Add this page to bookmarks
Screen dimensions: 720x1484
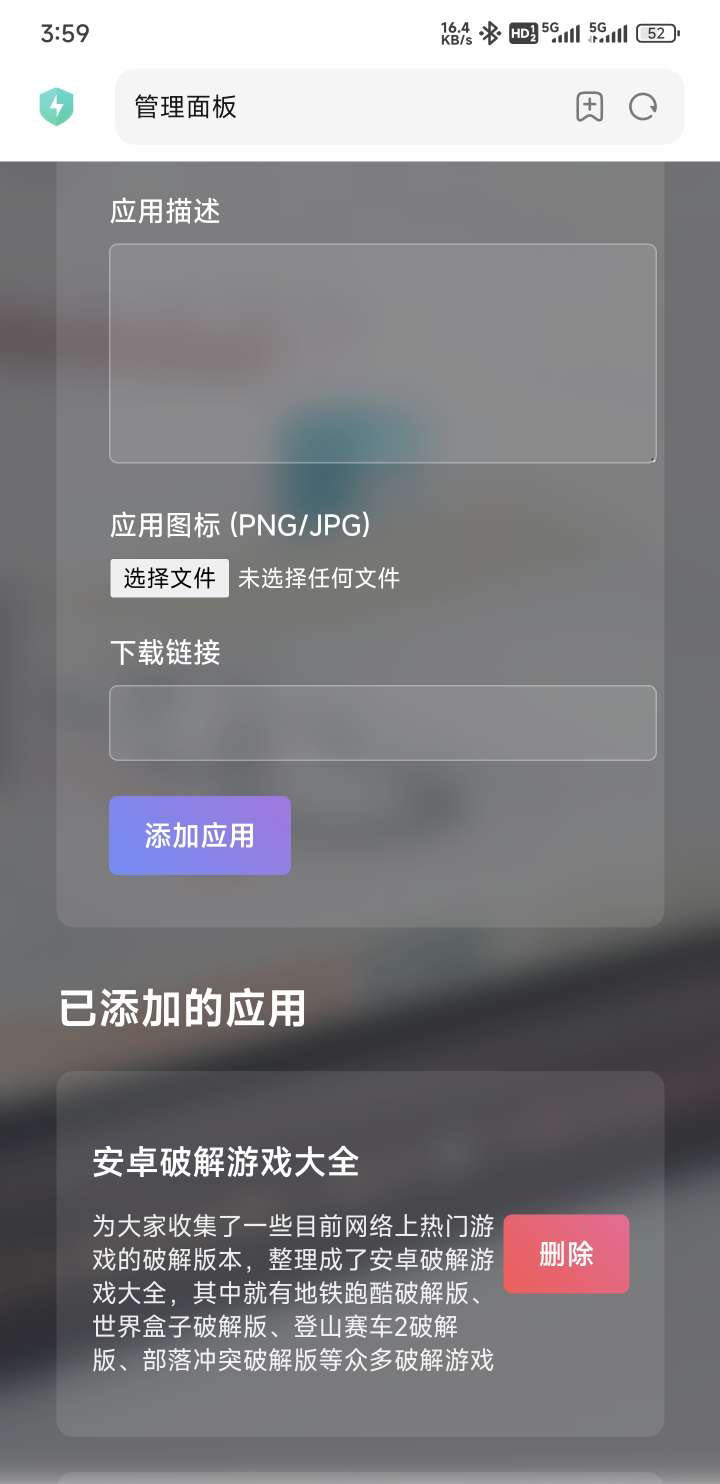click(x=589, y=107)
